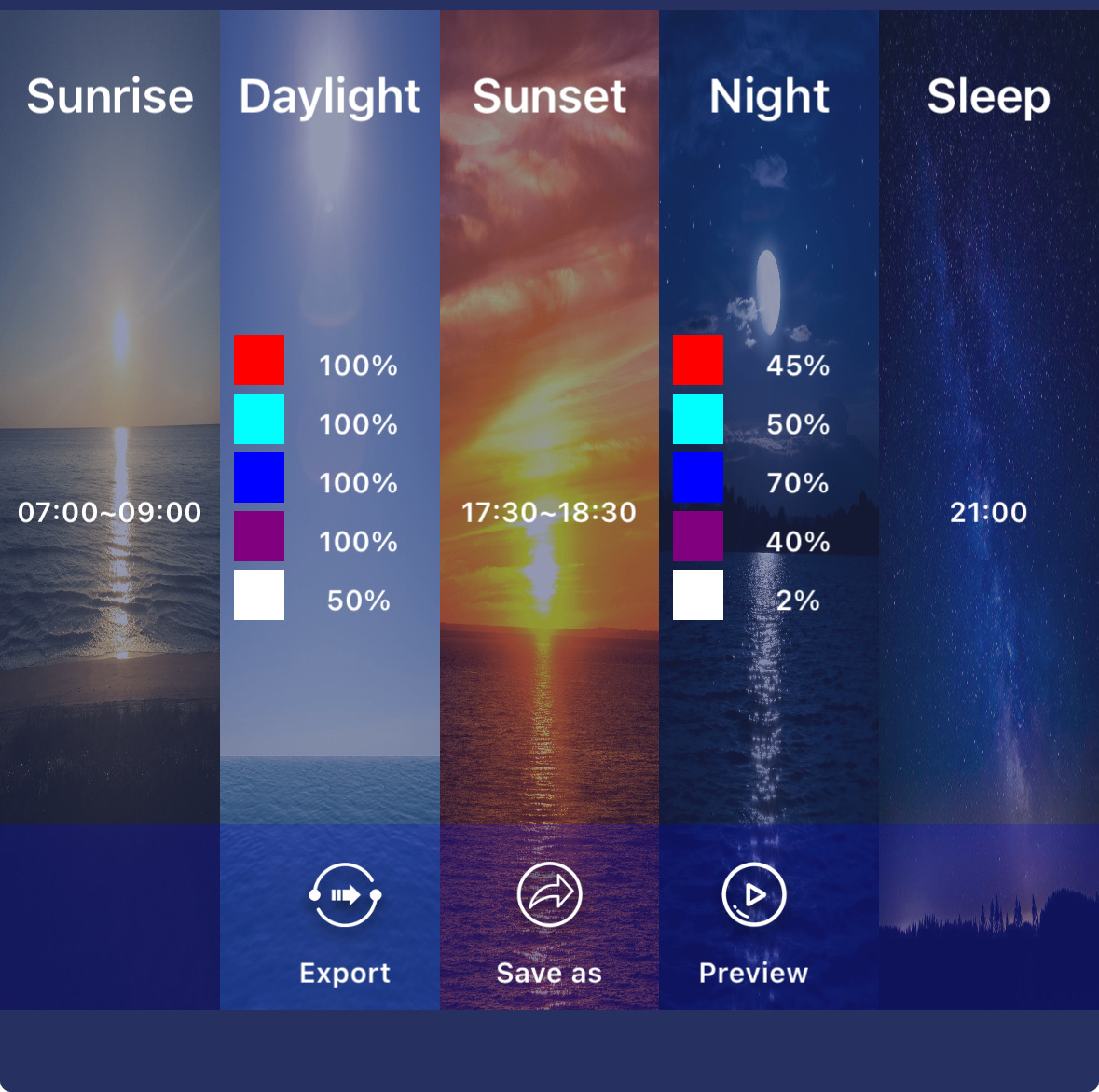This screenshot has height=1092, width=1099.
Task: Open the Sunrise time period column
Action: pyautogui.click(x=109, y=420)
